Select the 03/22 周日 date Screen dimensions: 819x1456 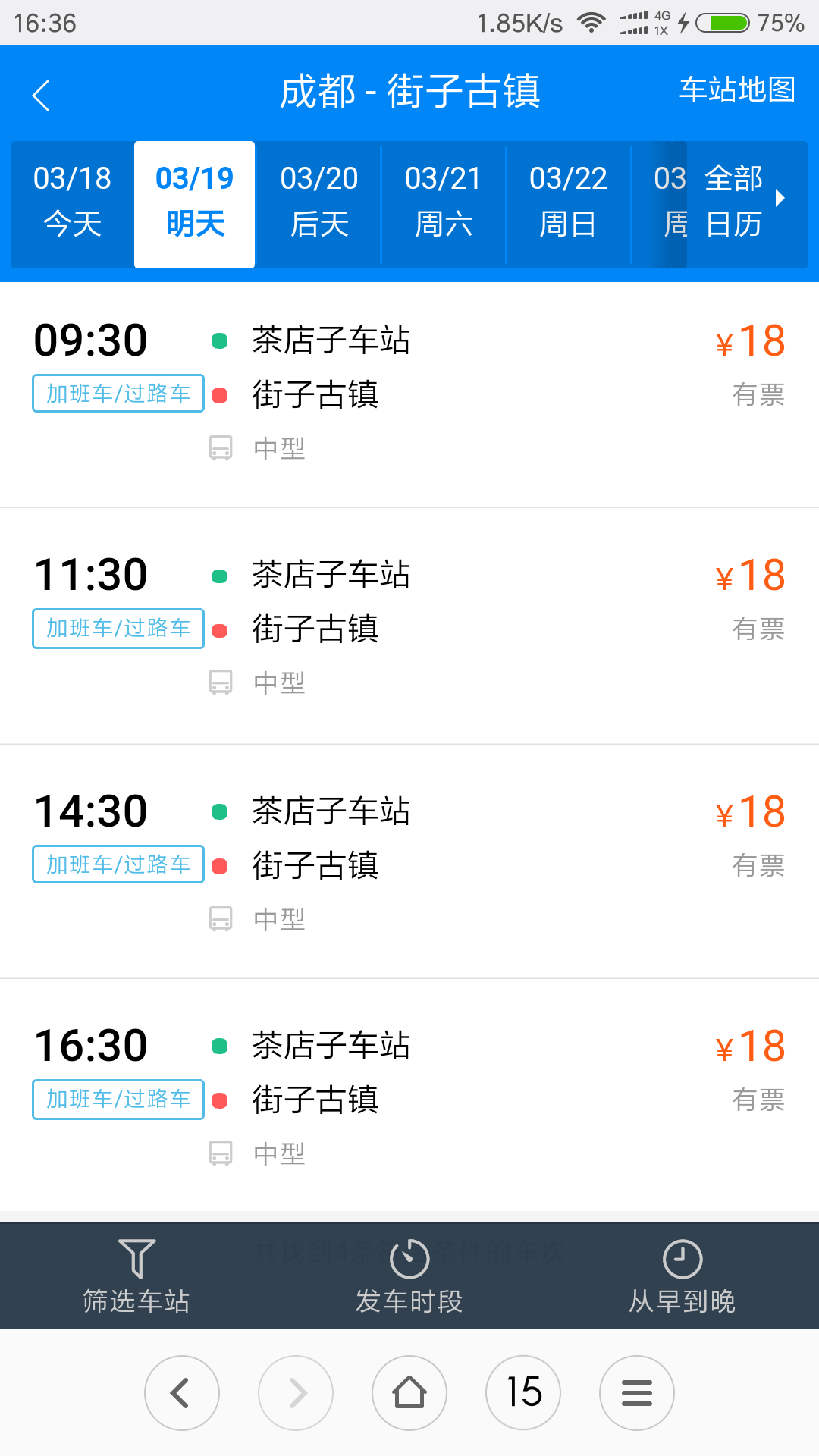click(569, 202)
